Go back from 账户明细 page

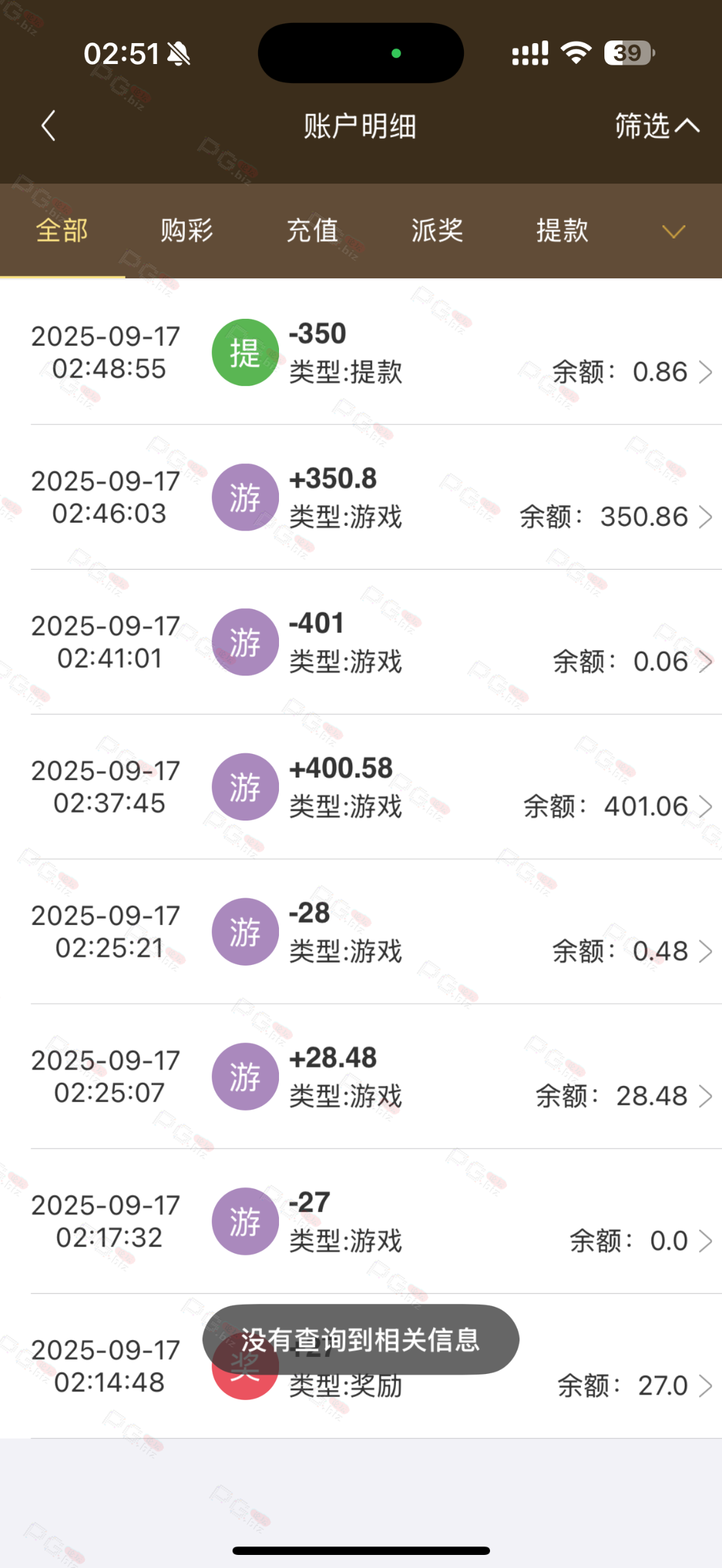click(x=48, y=125)
